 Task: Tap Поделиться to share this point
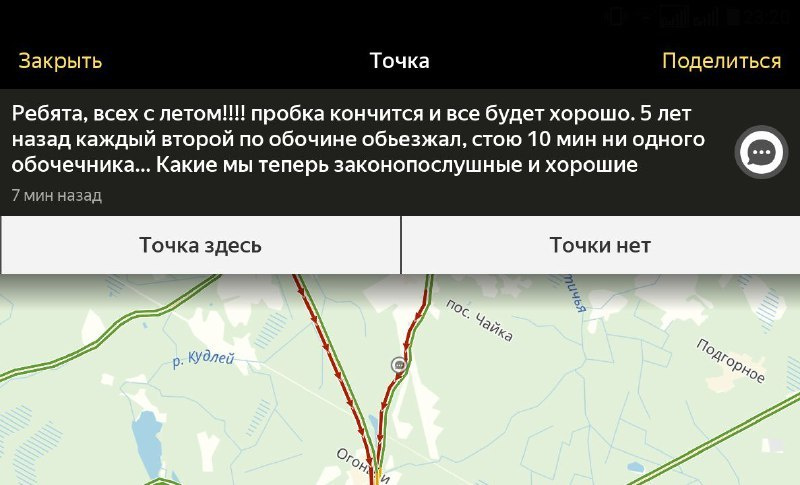pos(721,61)
